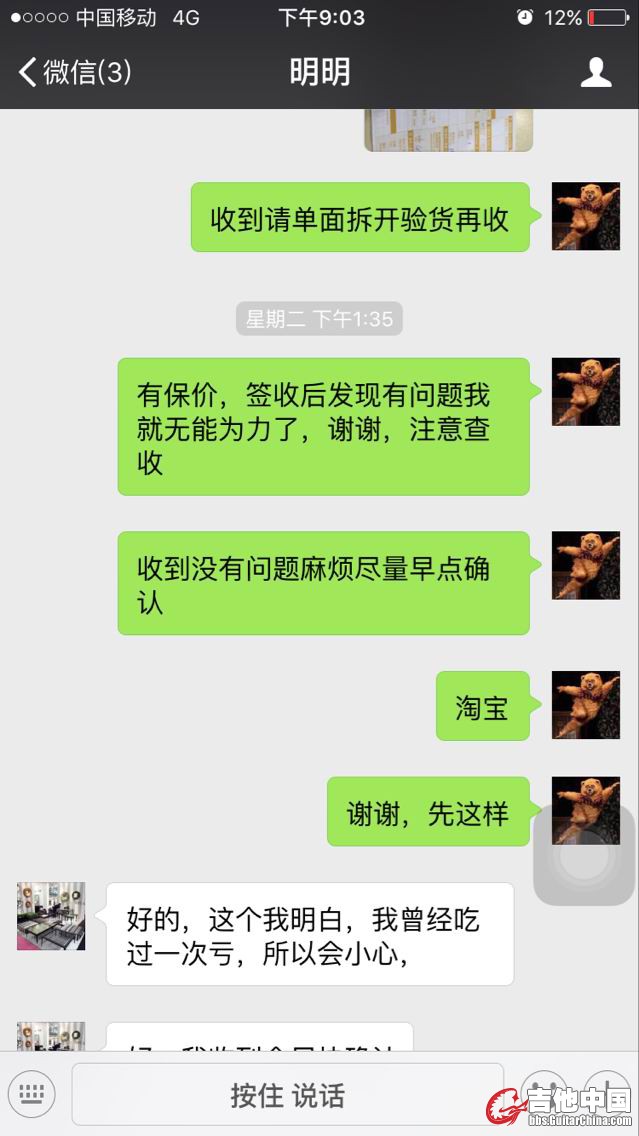The image size is (639, 1136).
Task: Tap the 按住 说话 voice button
Action: [x=287, y=1095]
